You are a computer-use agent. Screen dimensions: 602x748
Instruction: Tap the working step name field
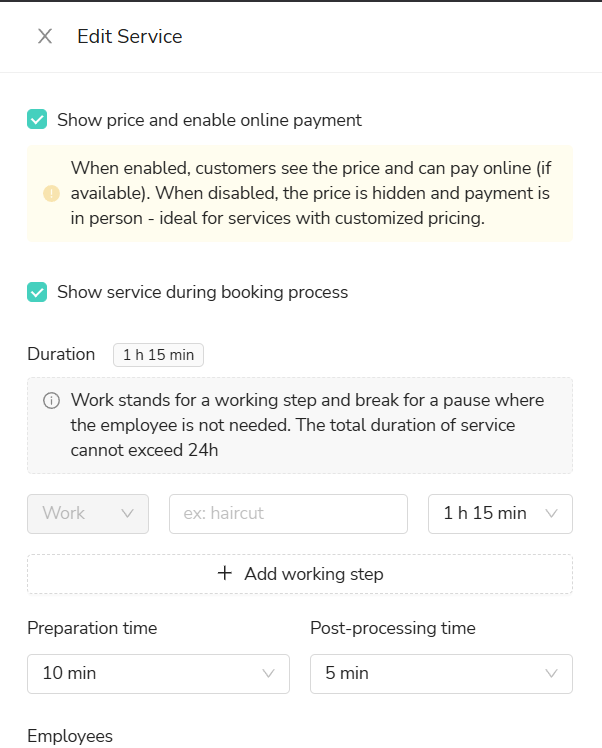coord(288,513)
